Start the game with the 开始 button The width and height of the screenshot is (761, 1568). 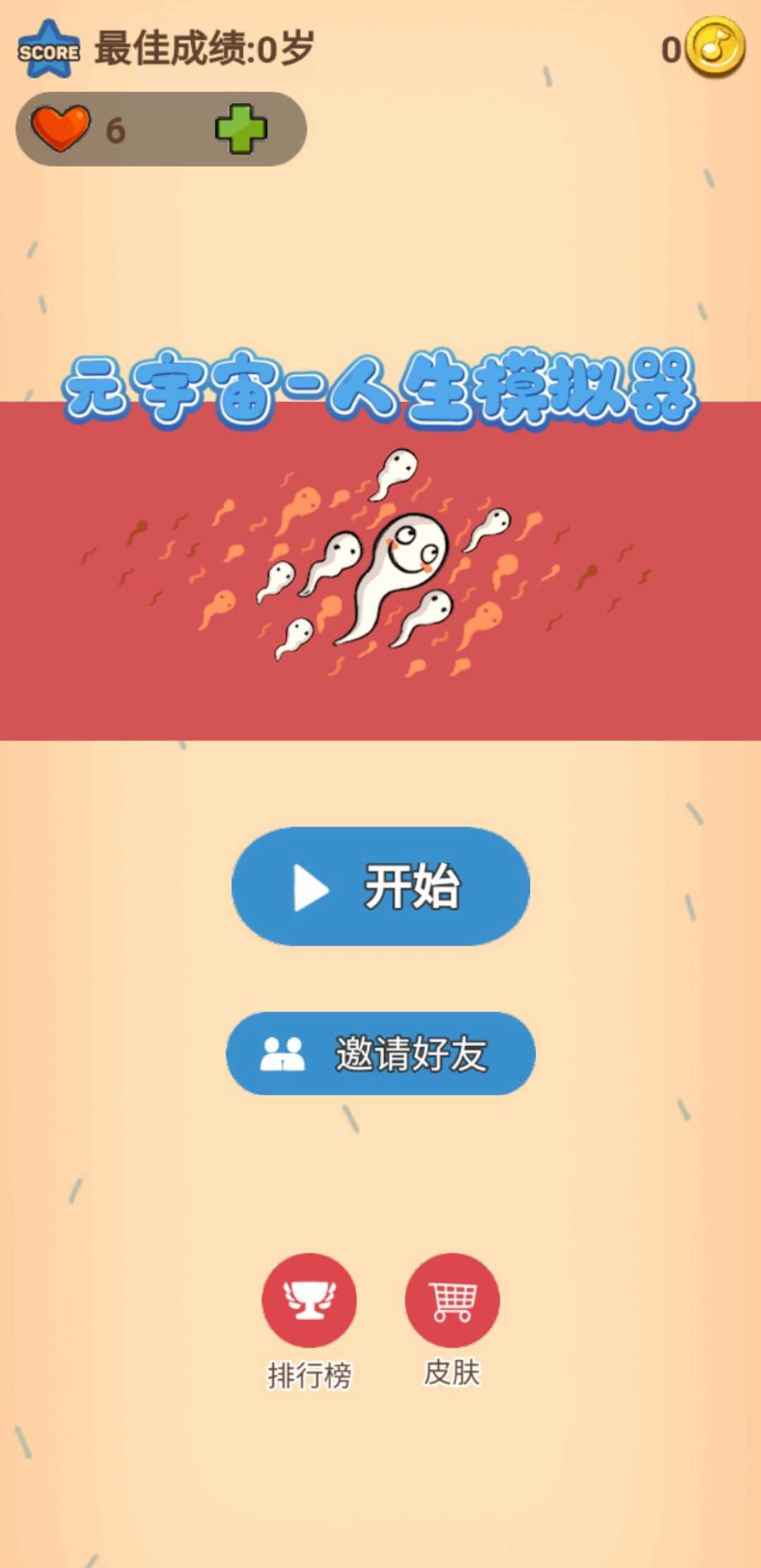tap(380, 886)
